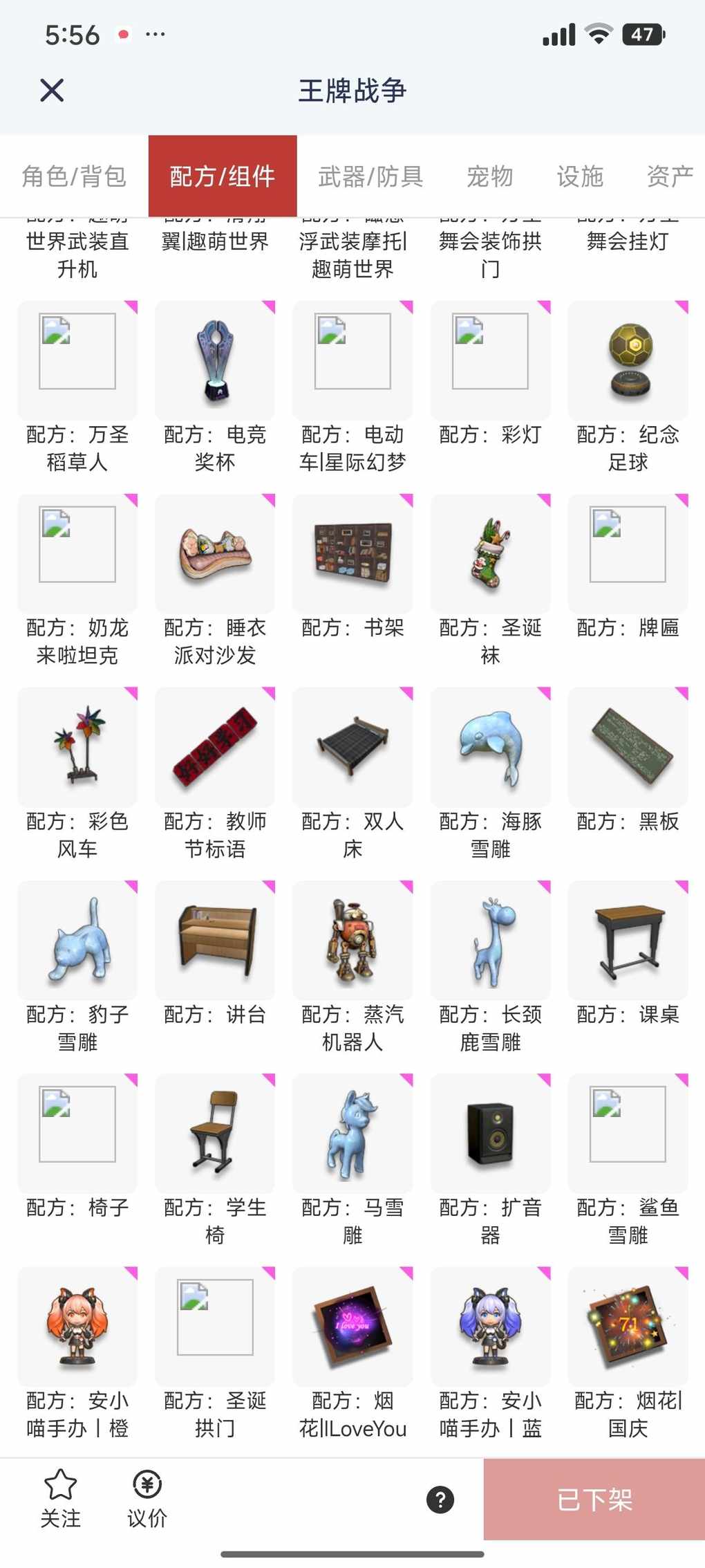Tap the 已下架 button
705x1568 pixels.
(594, 1500)
